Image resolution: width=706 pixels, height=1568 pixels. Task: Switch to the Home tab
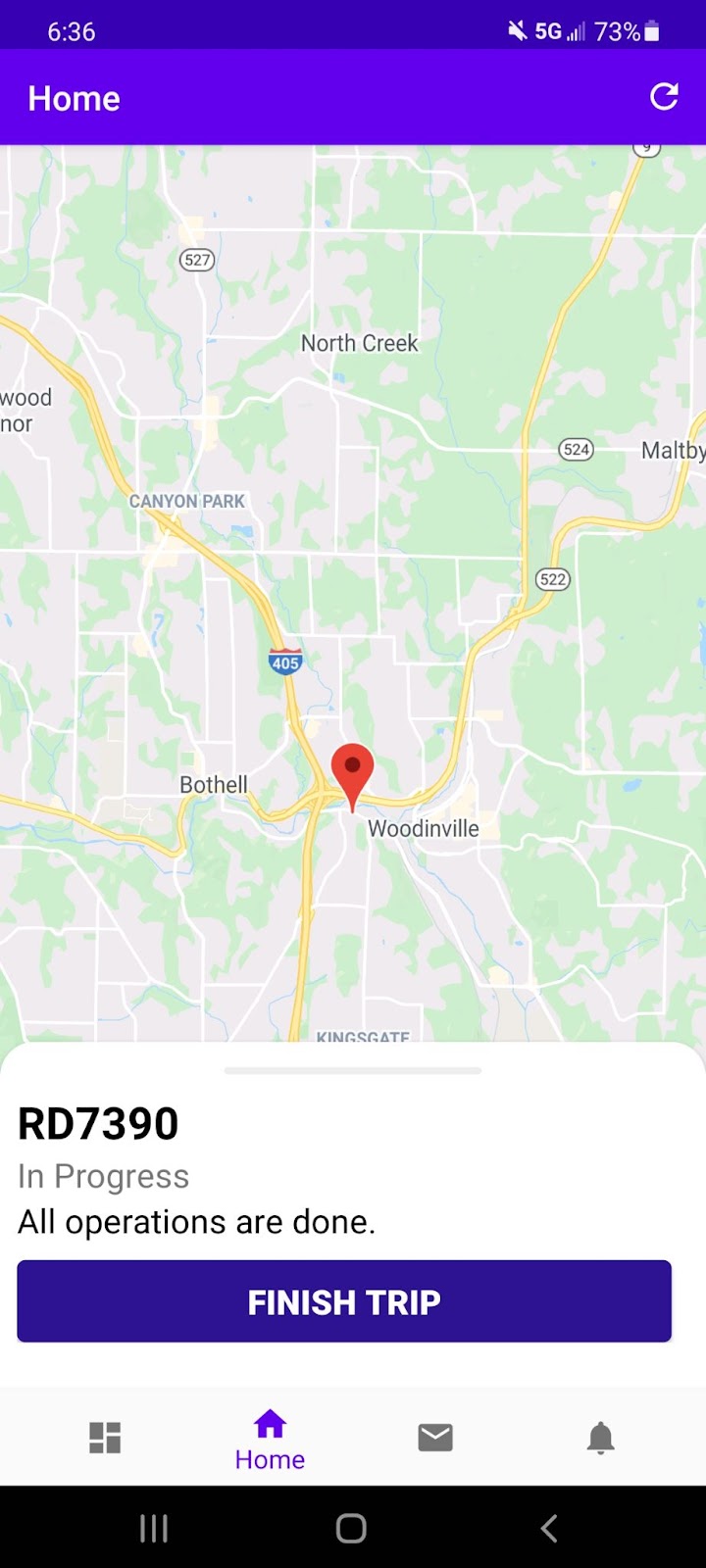tap(270, 1440)
